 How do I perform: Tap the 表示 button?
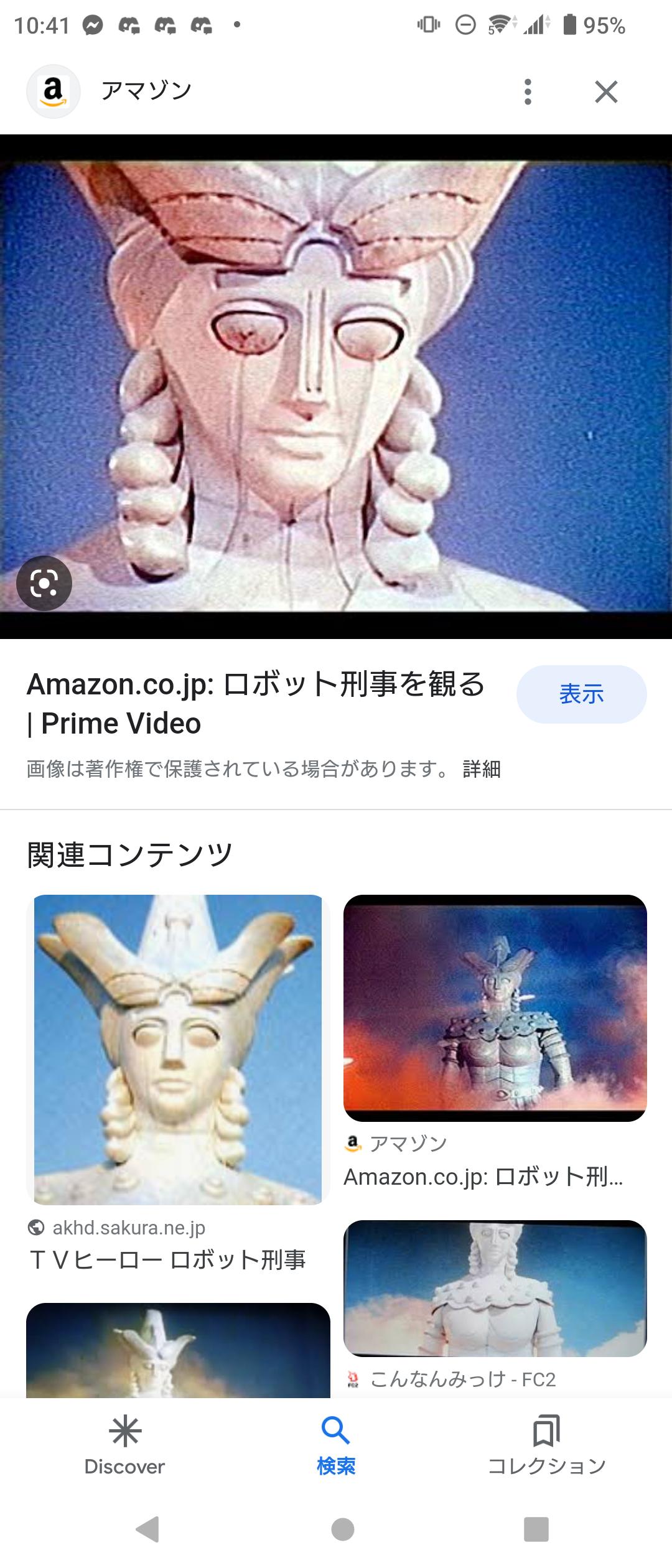click(581, 694)
